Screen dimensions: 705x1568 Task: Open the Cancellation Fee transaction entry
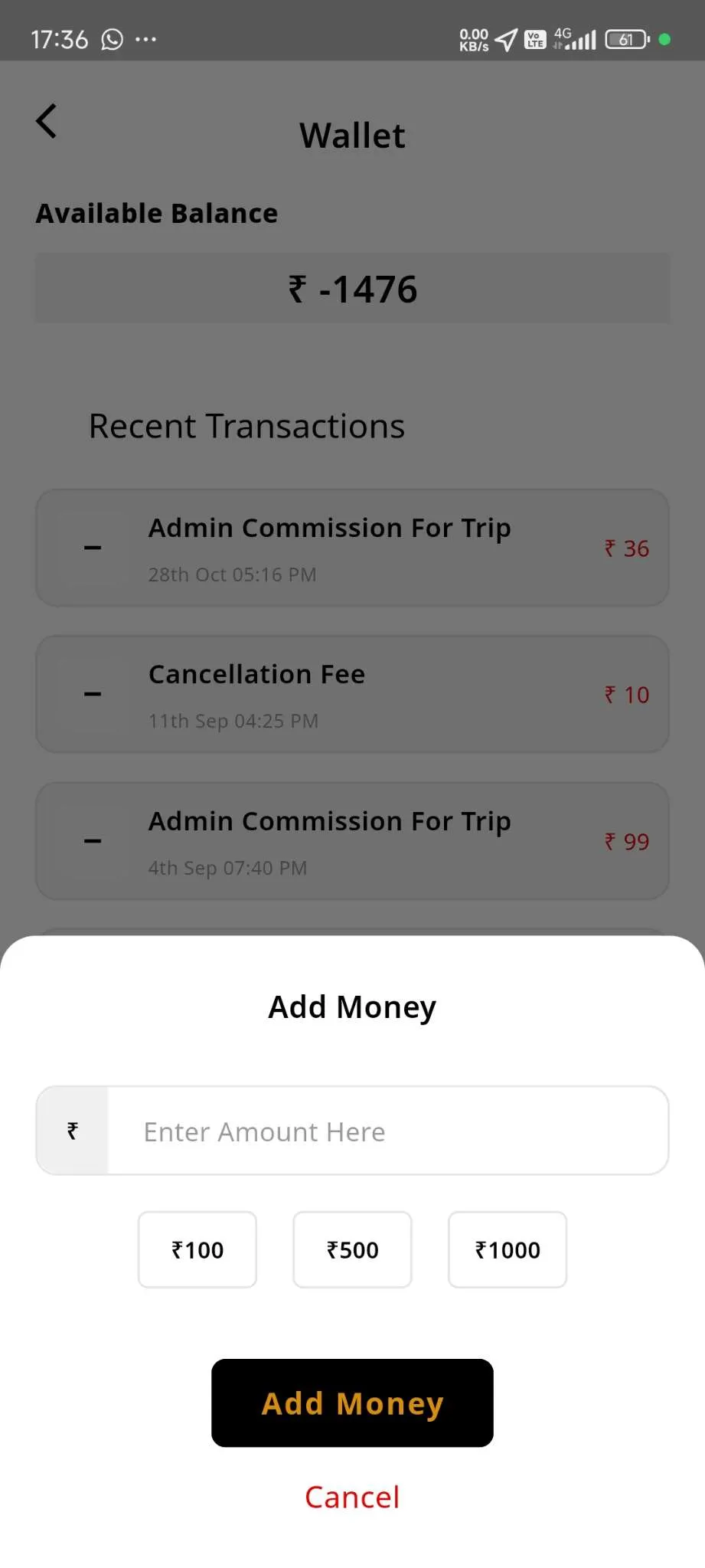pos(352,694)
